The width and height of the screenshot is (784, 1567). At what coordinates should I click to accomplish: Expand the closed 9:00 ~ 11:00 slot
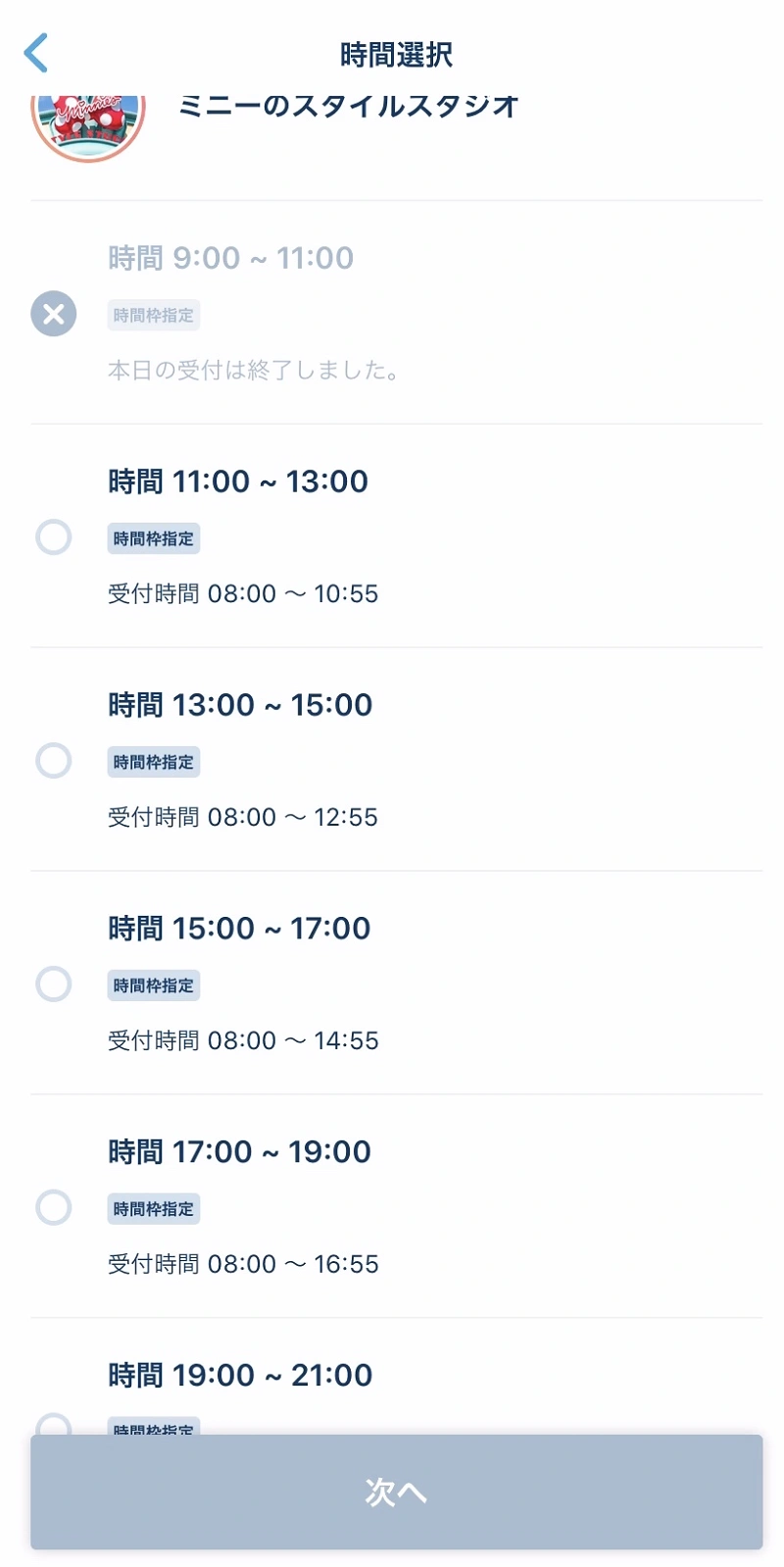click(231, 258)
